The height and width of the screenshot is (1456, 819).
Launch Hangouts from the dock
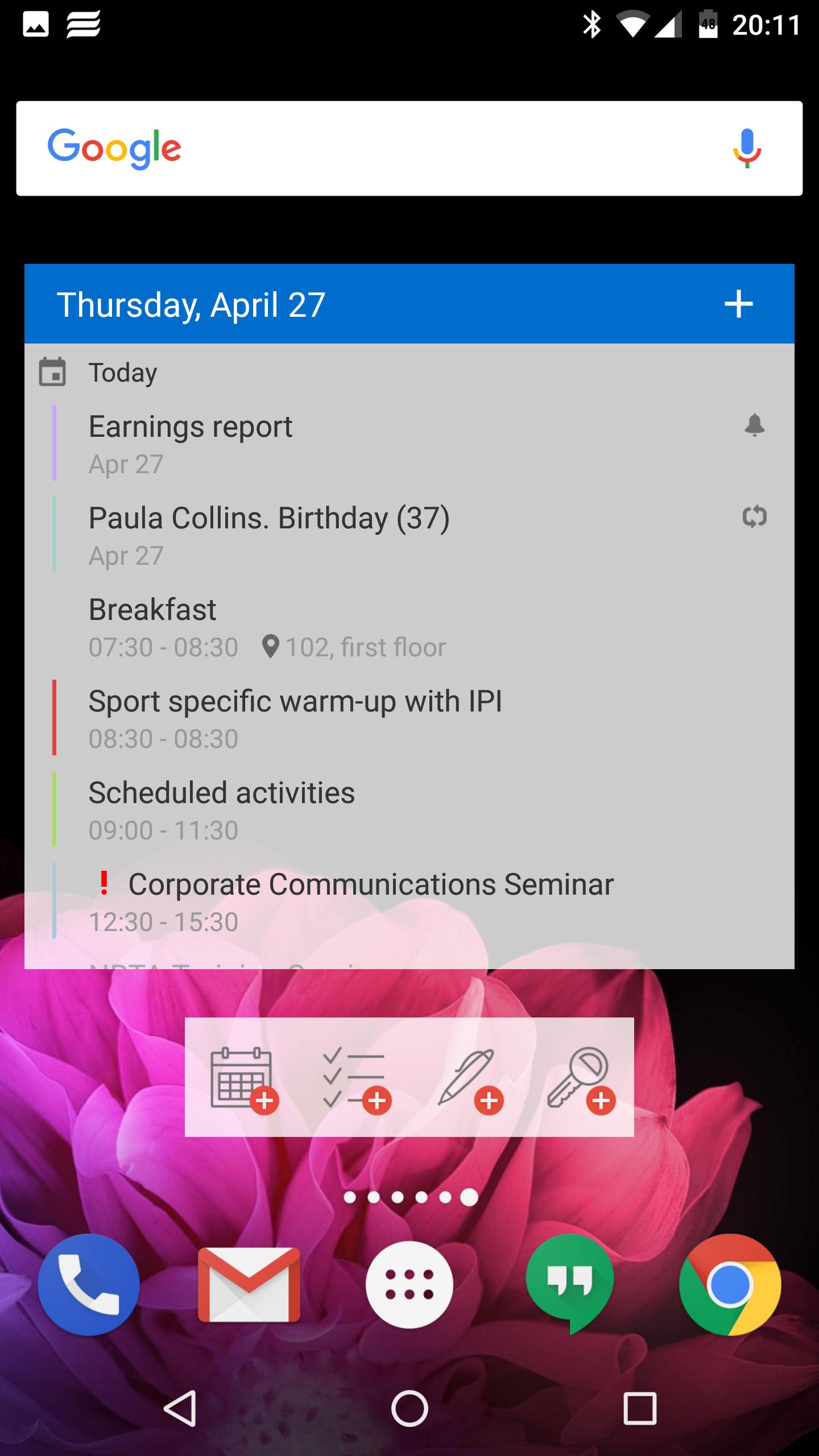coord(570,1284)
